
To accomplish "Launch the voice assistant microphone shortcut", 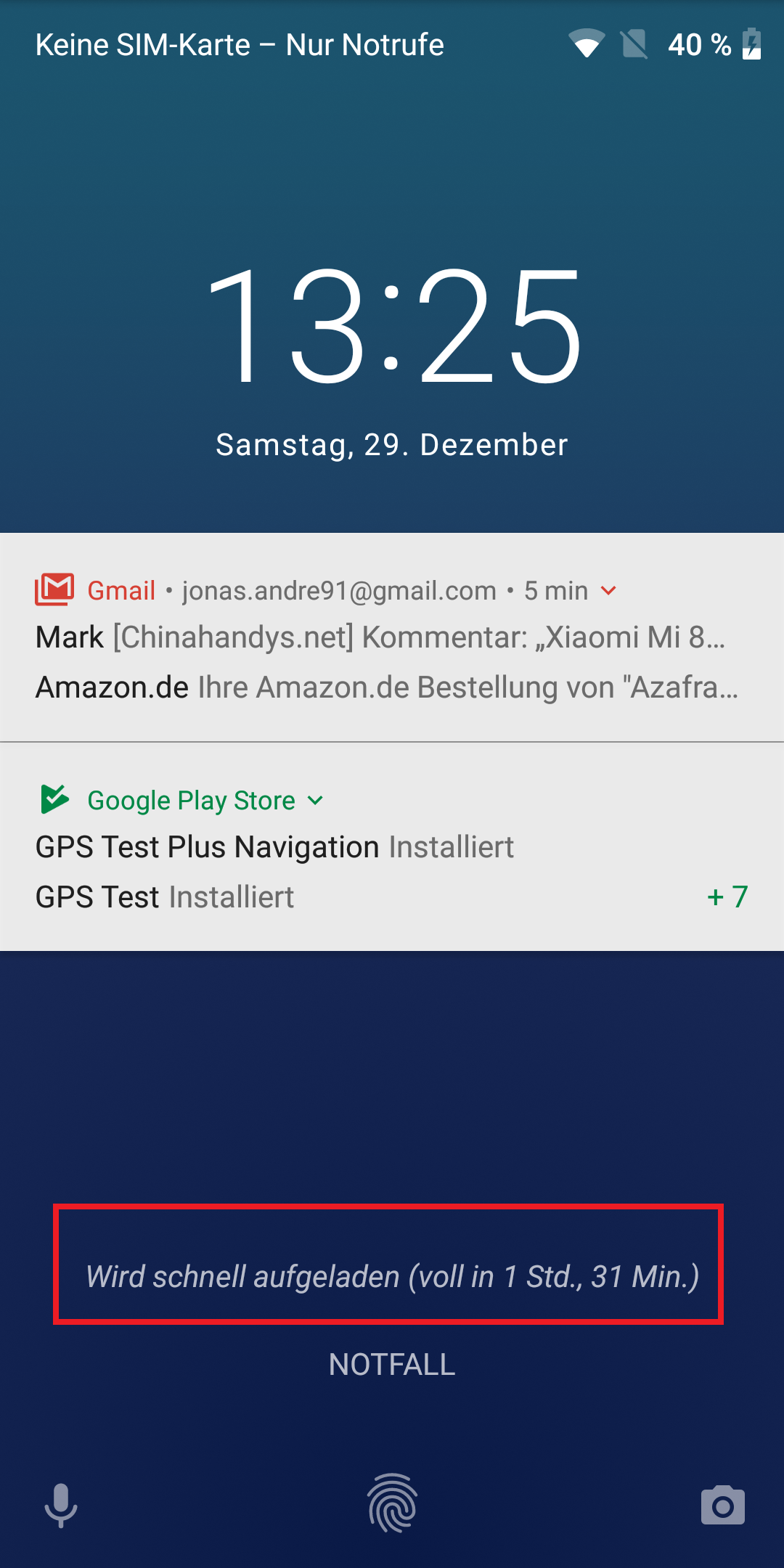I will 61,1506.
